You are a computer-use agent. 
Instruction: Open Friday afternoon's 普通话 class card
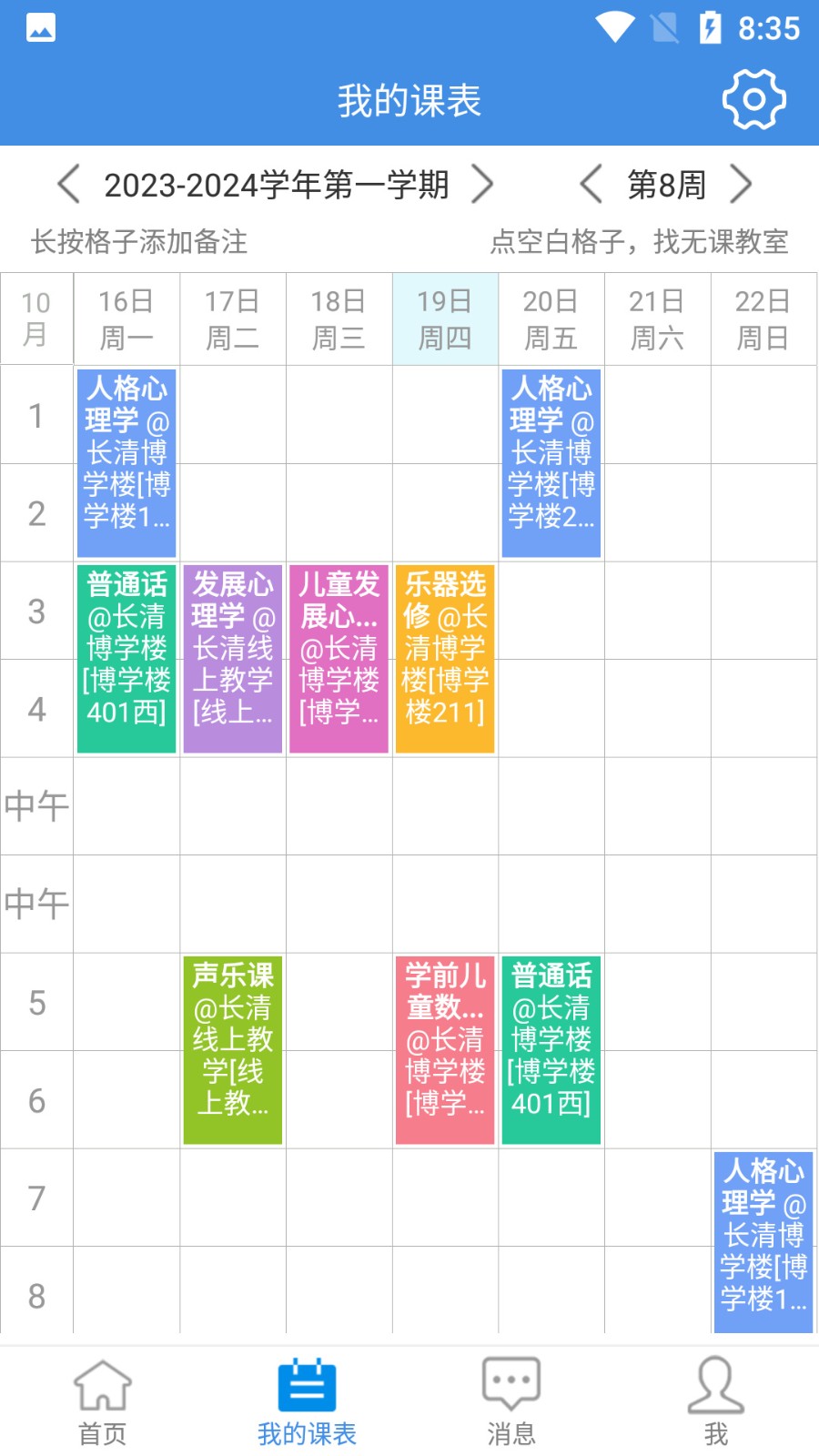[x=551, y=1049]
